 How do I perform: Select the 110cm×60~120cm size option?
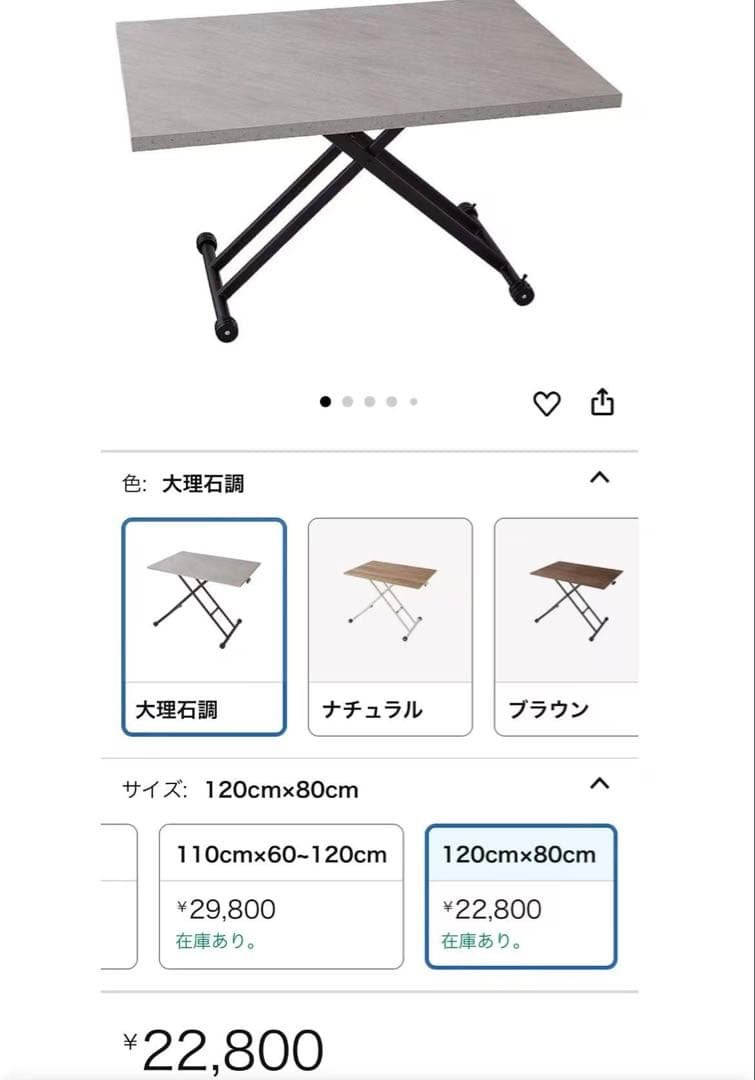(x=281, y=896)
